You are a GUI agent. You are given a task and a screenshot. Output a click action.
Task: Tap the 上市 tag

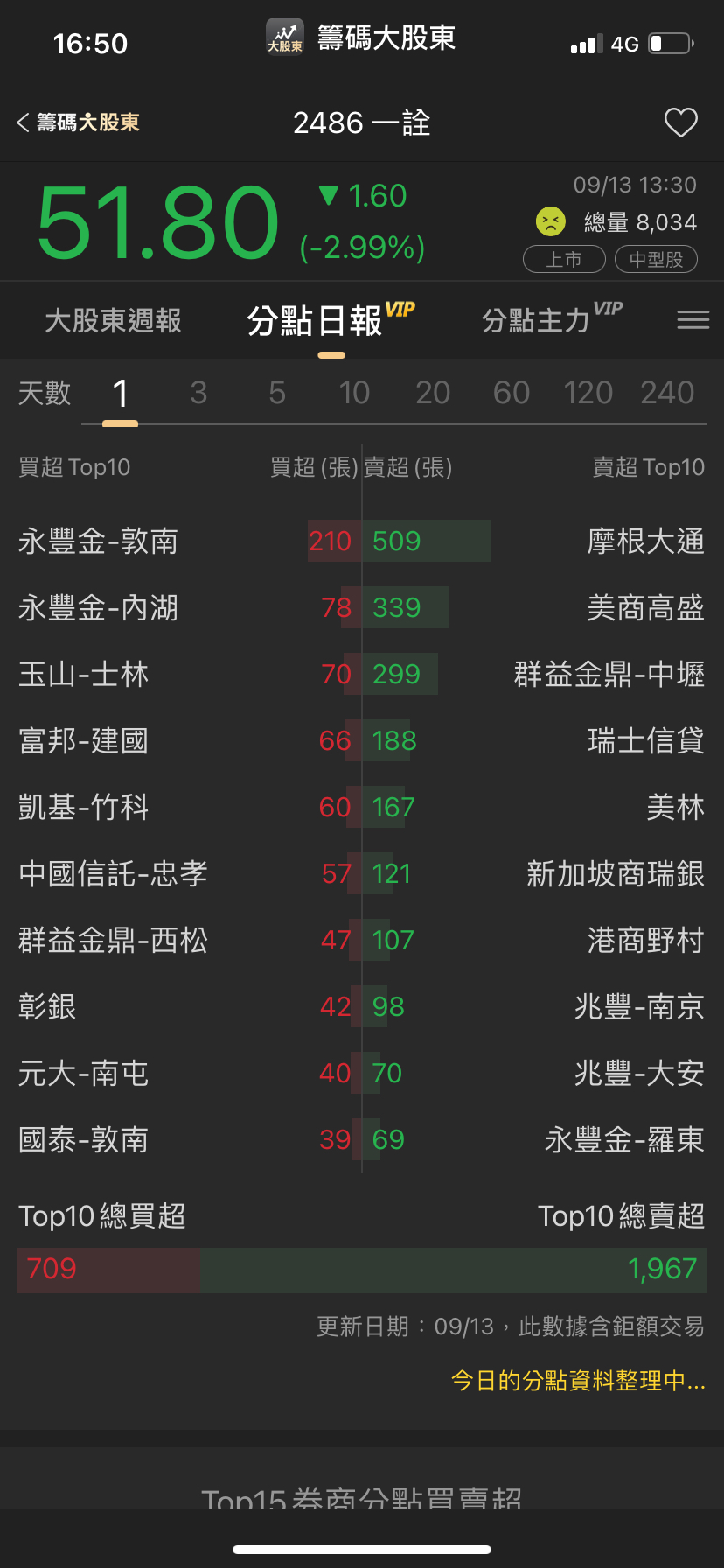pos(564,259)
